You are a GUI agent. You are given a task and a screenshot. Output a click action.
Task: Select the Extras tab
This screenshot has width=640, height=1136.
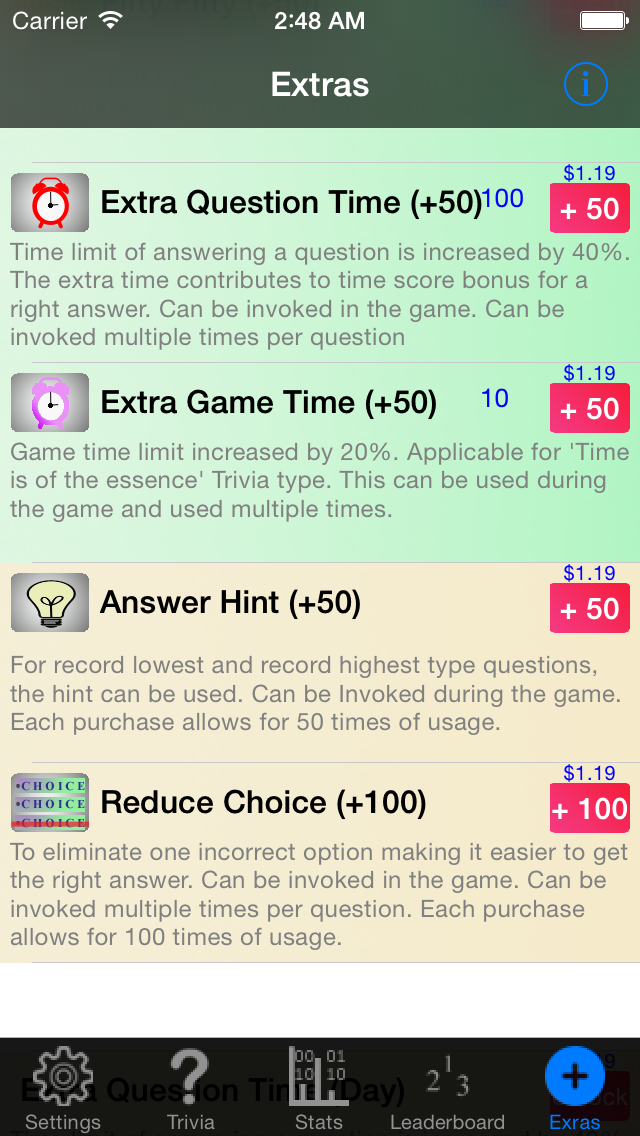point(575,1088)
